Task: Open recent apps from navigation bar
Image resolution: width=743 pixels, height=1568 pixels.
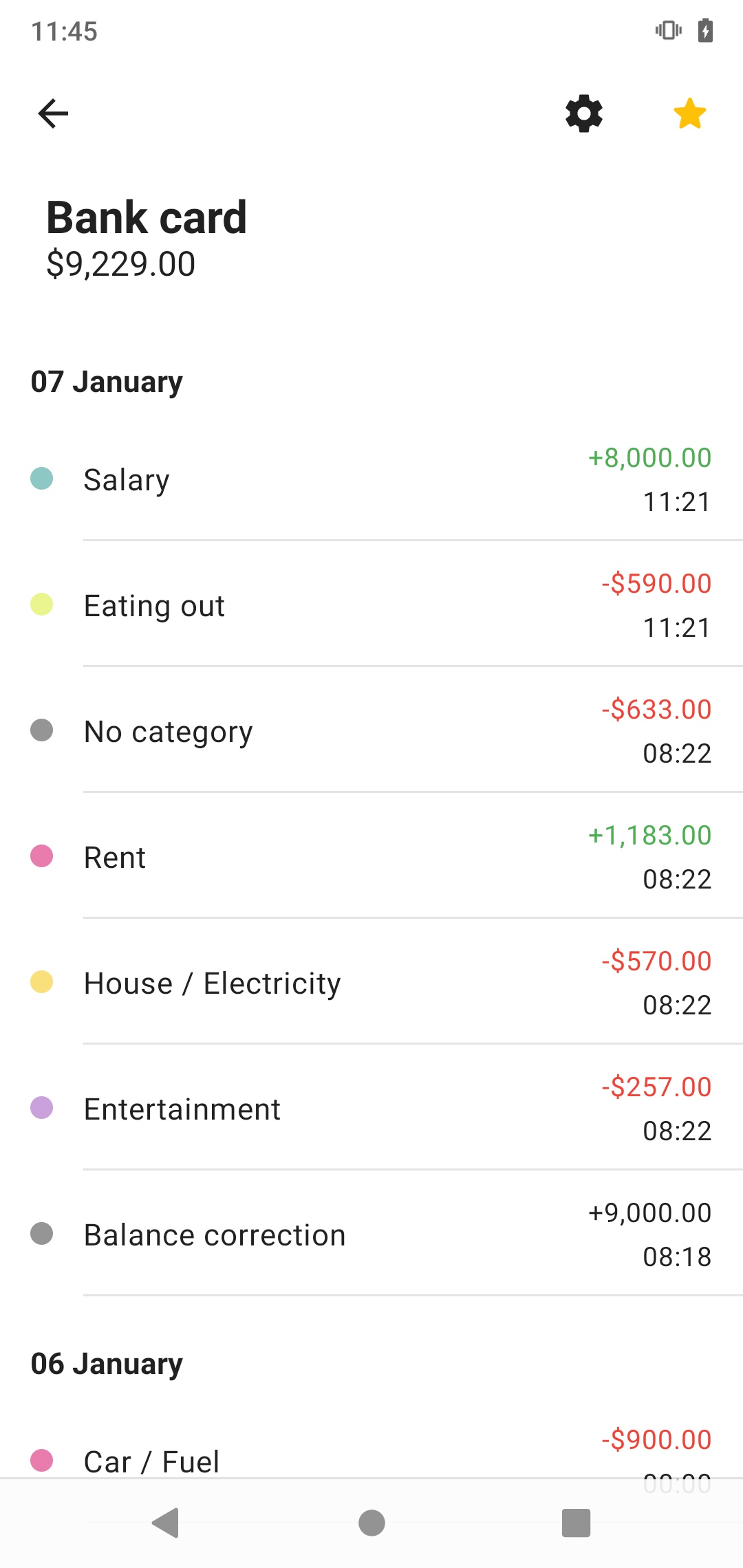Action: pyautogui.click(x=576, y=1523)
